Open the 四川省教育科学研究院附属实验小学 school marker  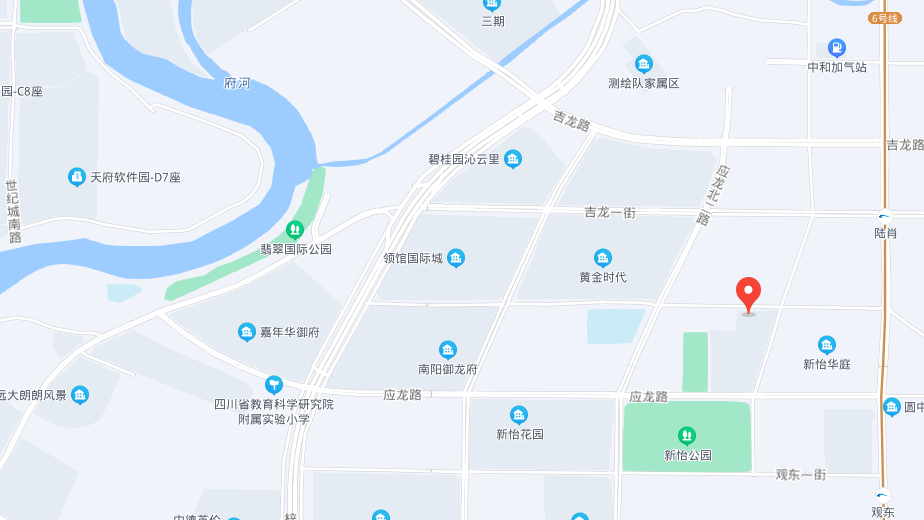click(274, 385)
